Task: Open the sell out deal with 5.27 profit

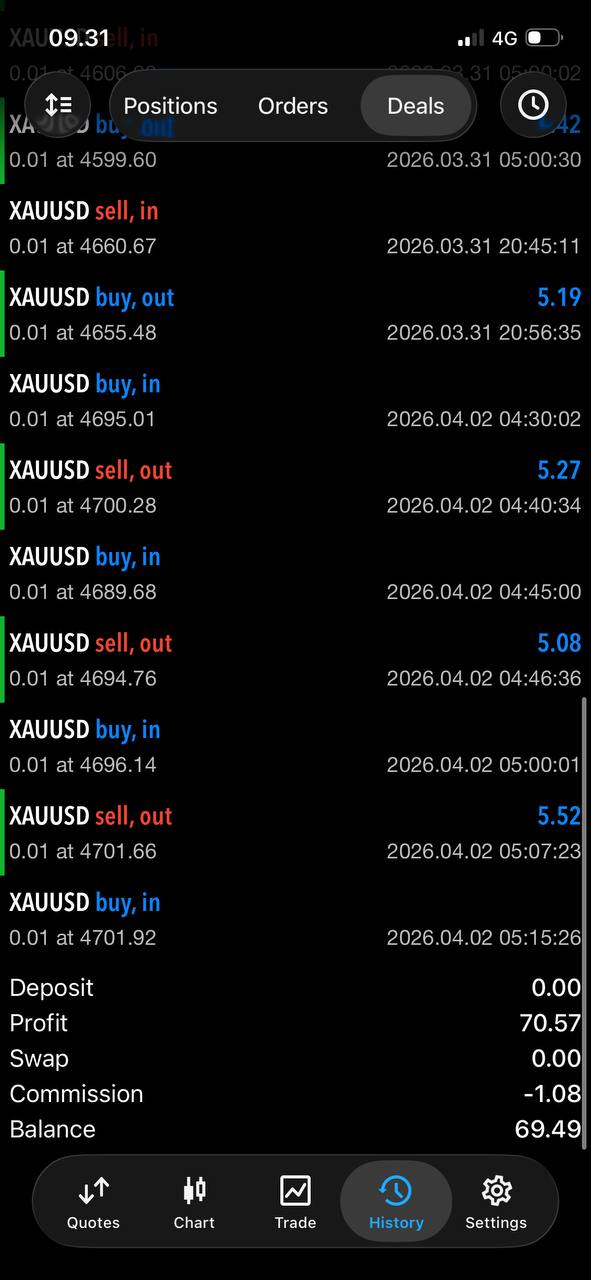Action: tap(295, 487)
